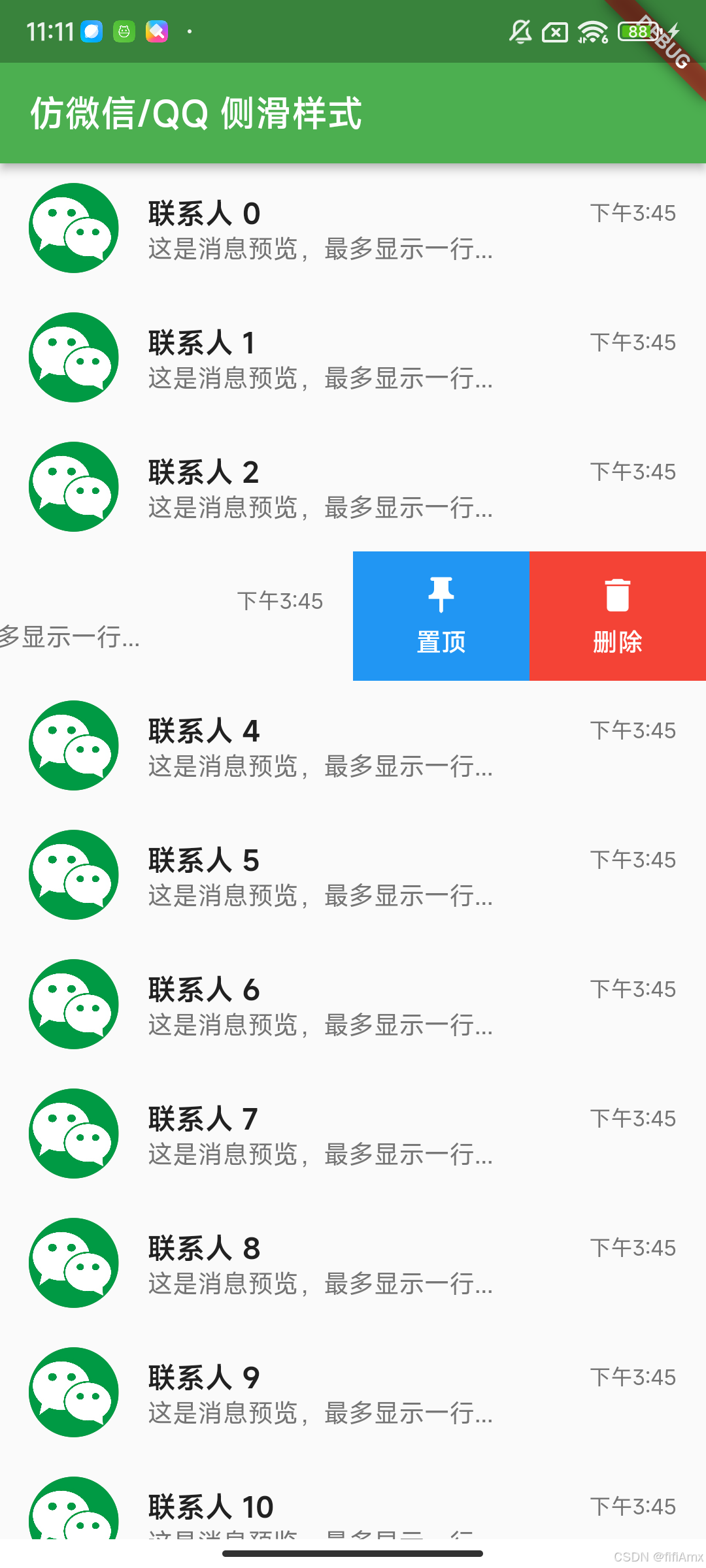Open the chat with 联系人 4
The width and height of the screenshot is (706, 1568).
click(x=353, y=746)
